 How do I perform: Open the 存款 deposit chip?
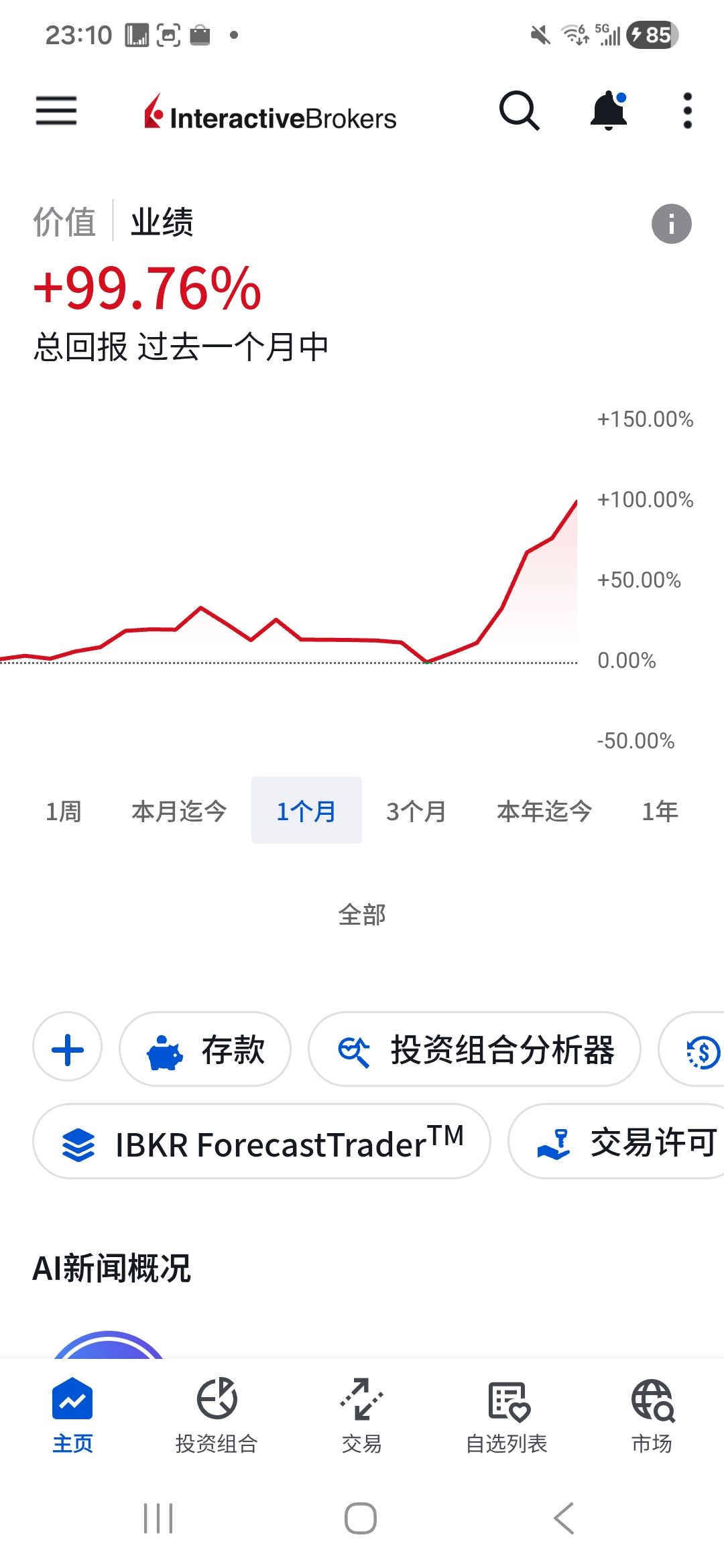pos(205,1049)
